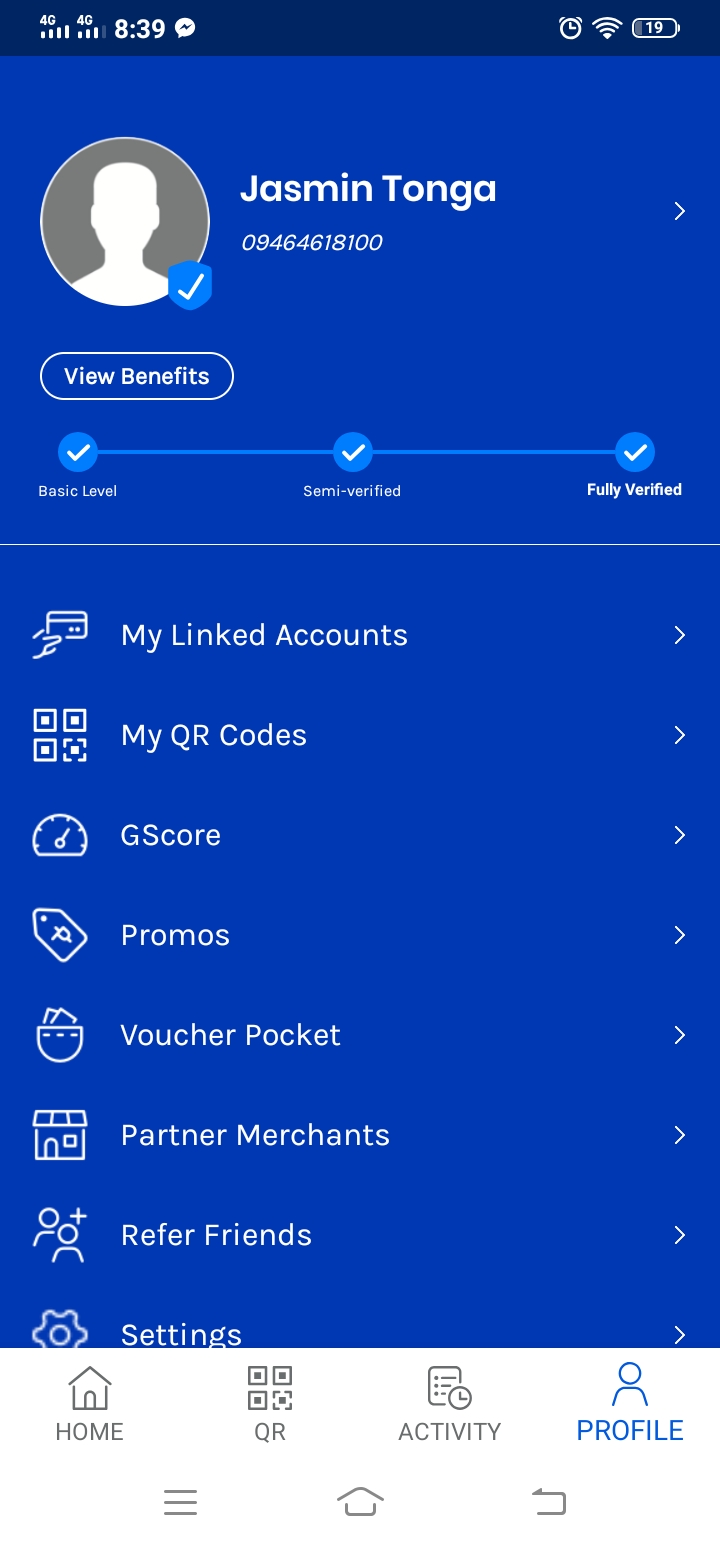This screenshot has height=1544, width=720.
Task: Tap the profile avatar picture
Action: coord(125,221)
